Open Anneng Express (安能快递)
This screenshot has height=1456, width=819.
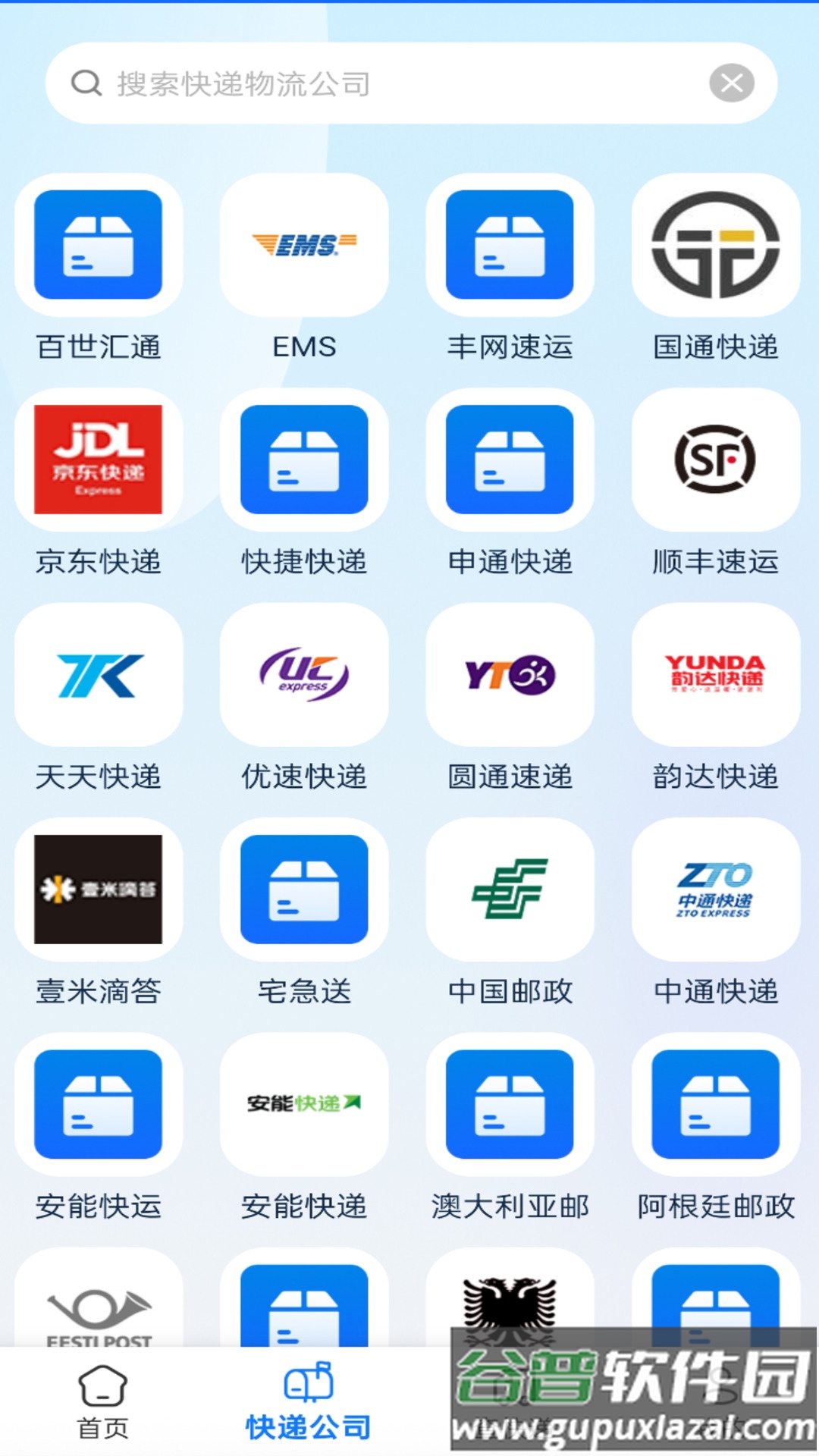303,1104
